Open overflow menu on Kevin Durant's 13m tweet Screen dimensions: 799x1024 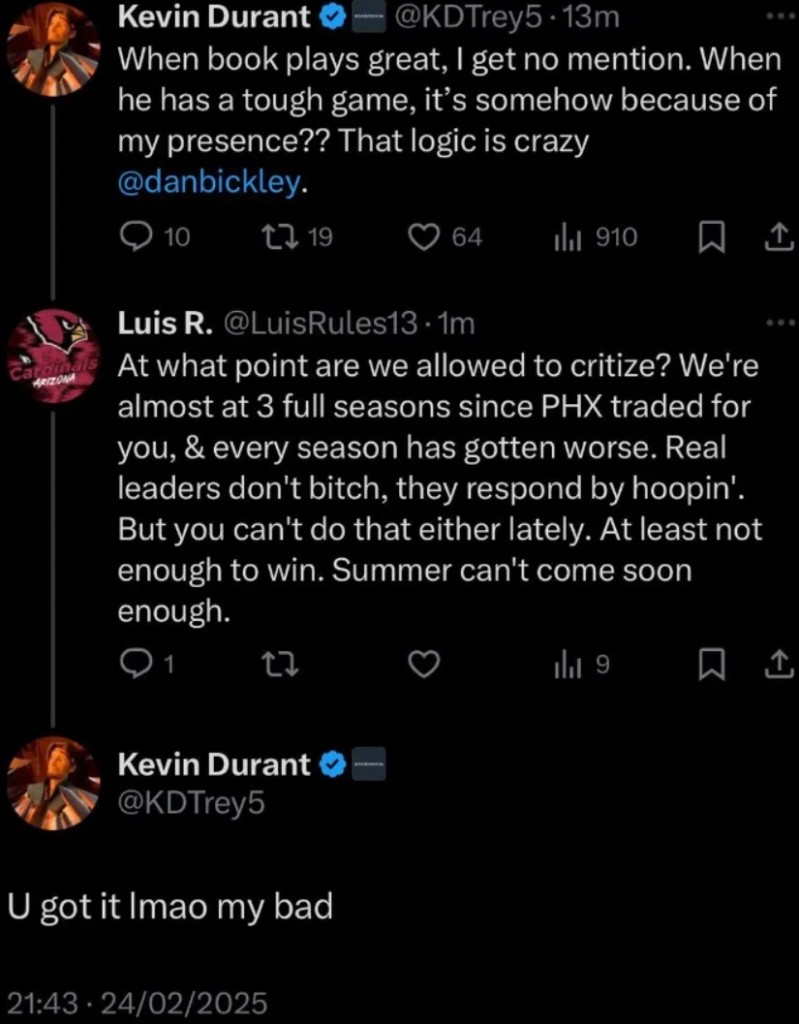pos(776,17)
